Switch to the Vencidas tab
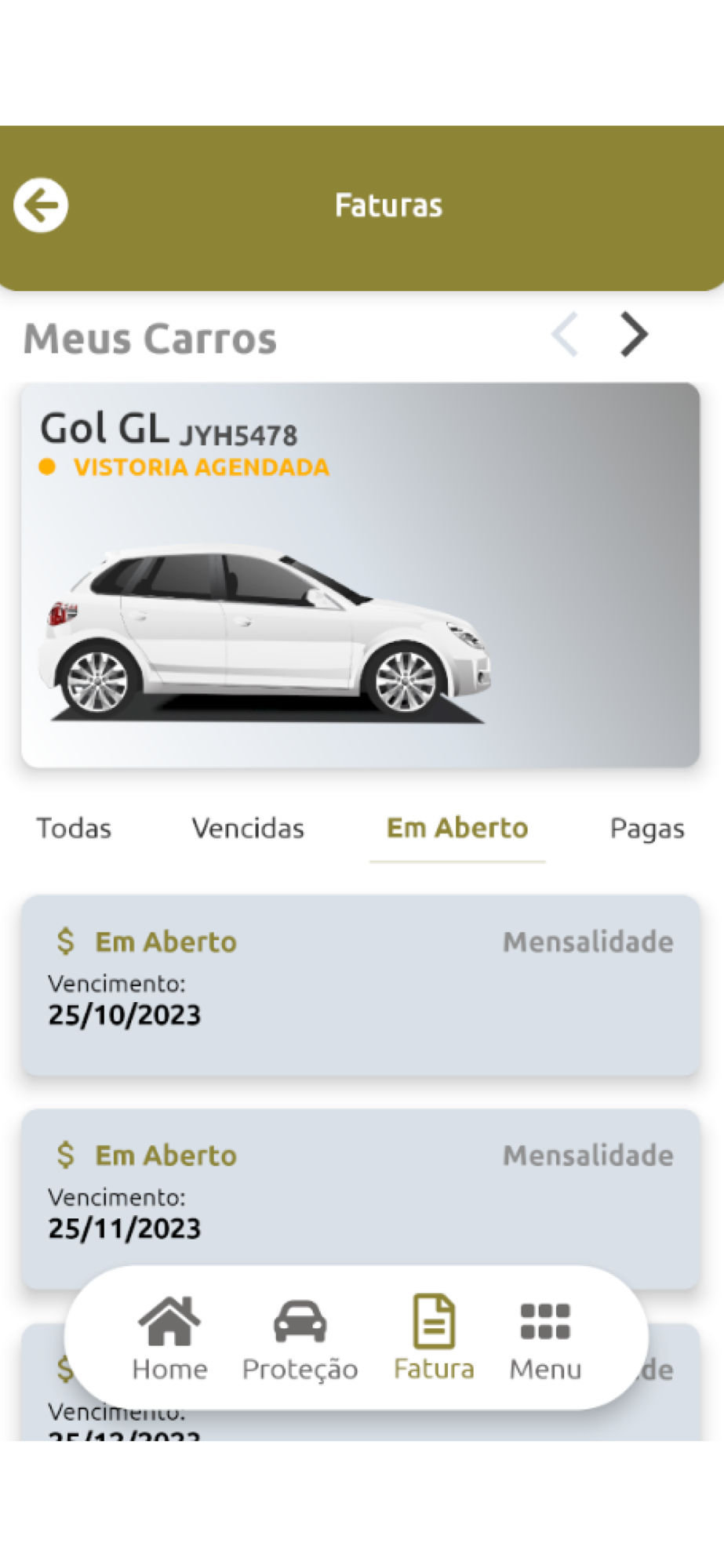The height and width of the screenshot is (1568, 724). pyautogui.click(x=248, y=829)
